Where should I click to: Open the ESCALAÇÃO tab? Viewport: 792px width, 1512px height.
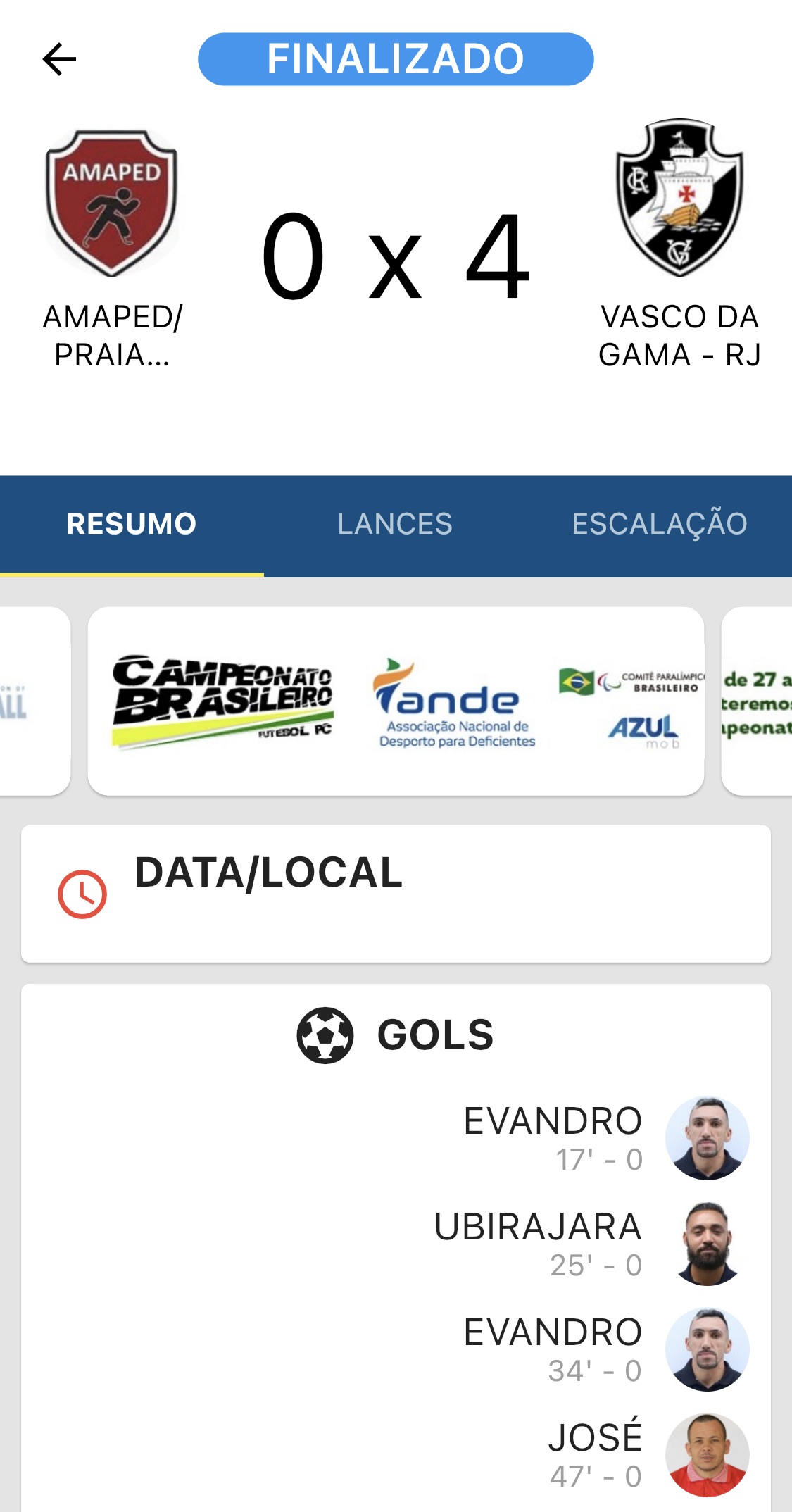pyautogui.click(x=659, y=524)
